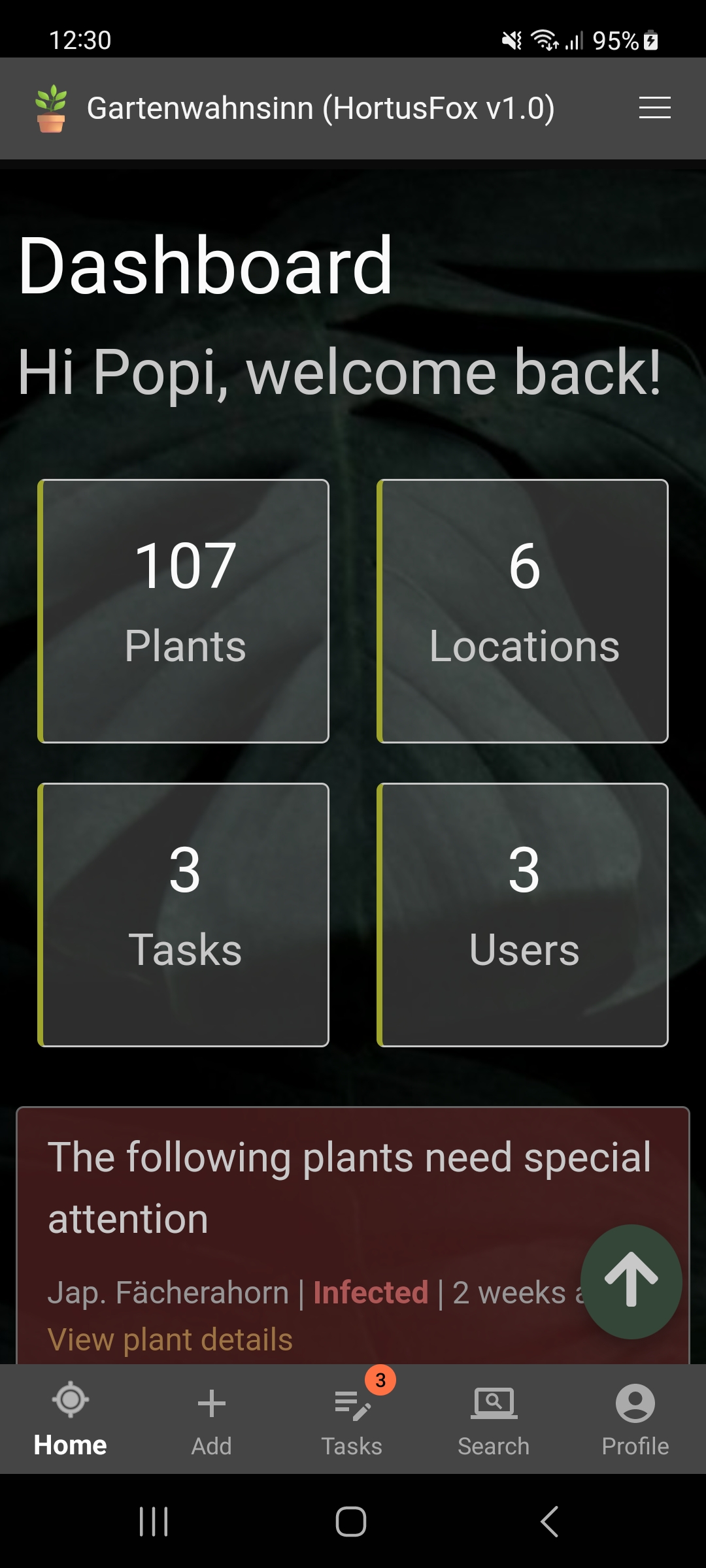Tap the scroll-to-top arrow button
The height and width of the screenshot is (1568, 706).
pyautogui.click(x=631, y=1281)
